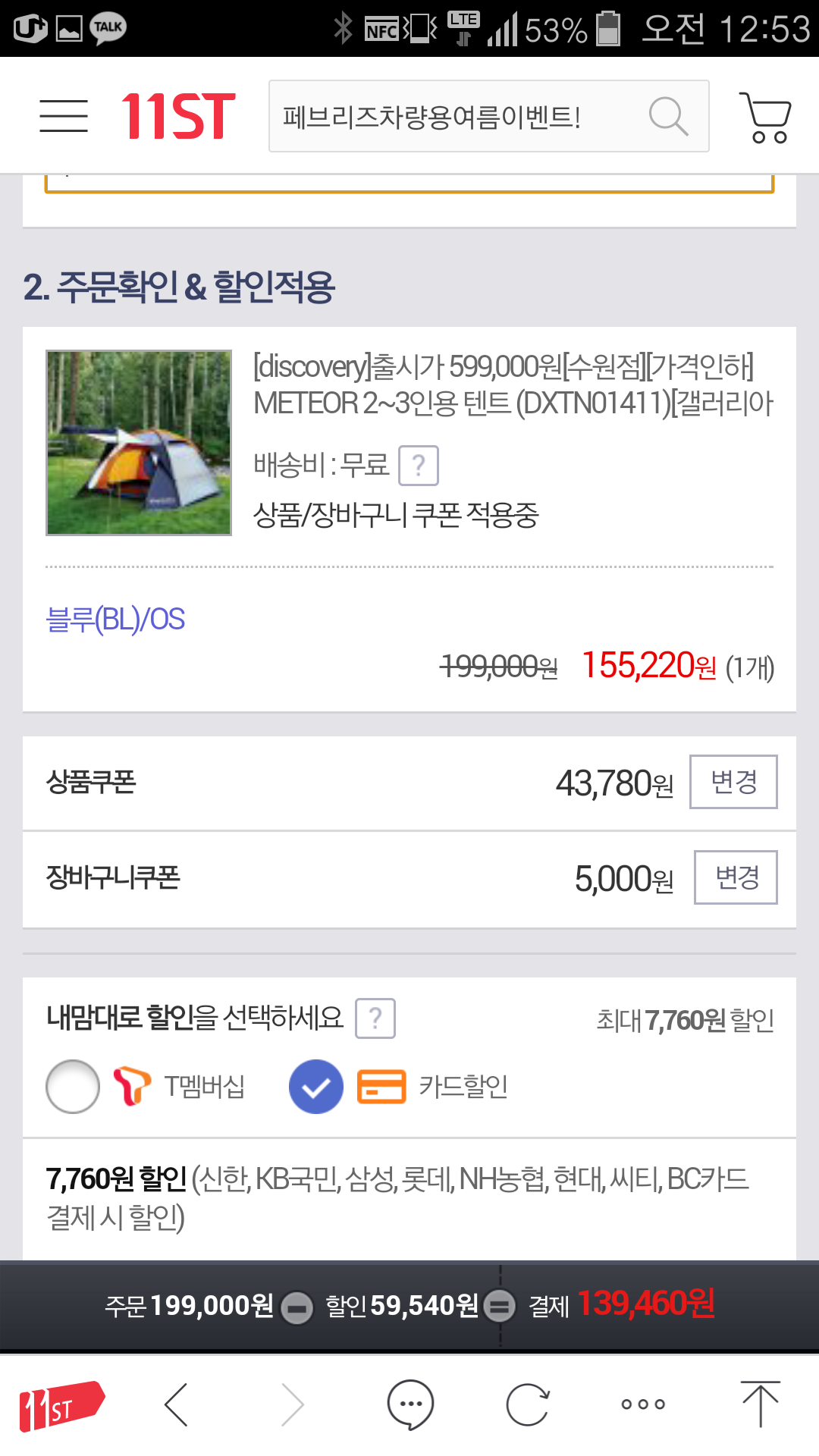This screenshot has height=1456, width=819.
Task: Reload the current page
Action: (527, 1404)
